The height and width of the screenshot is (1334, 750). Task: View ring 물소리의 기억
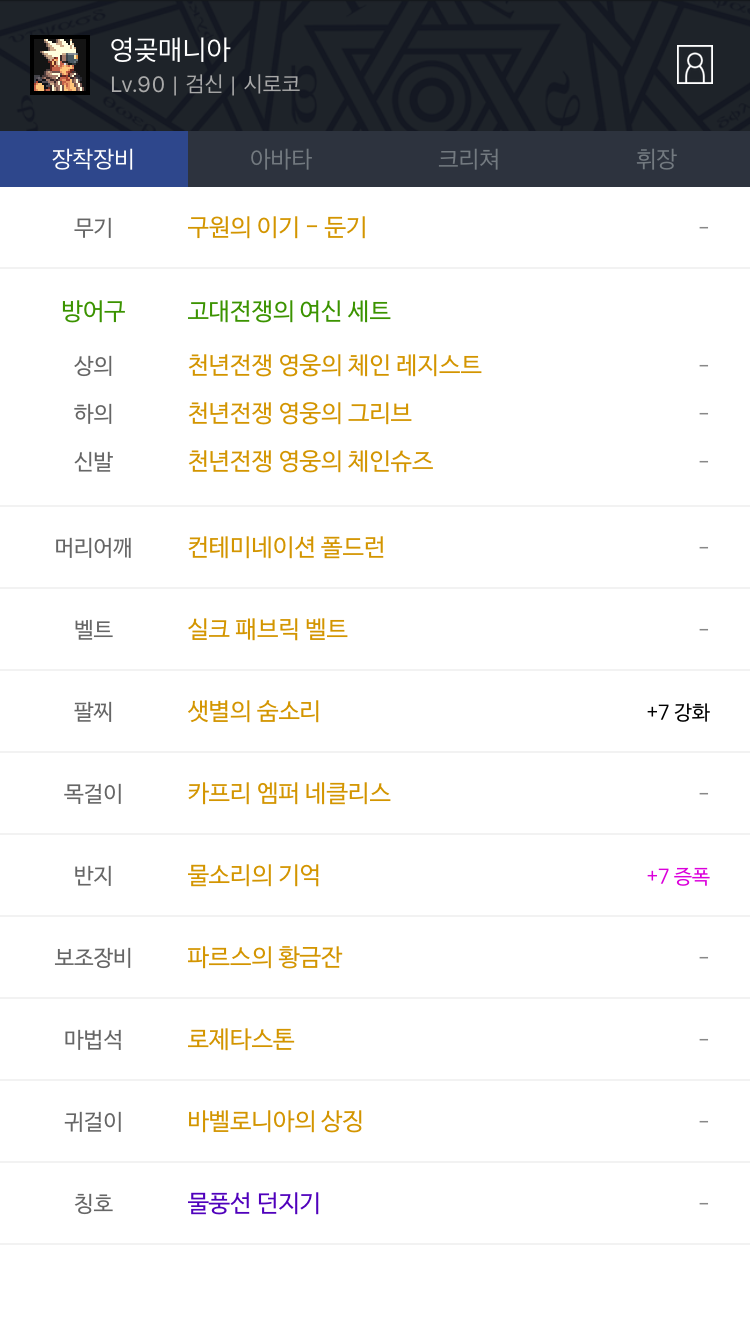click(254, 875)
